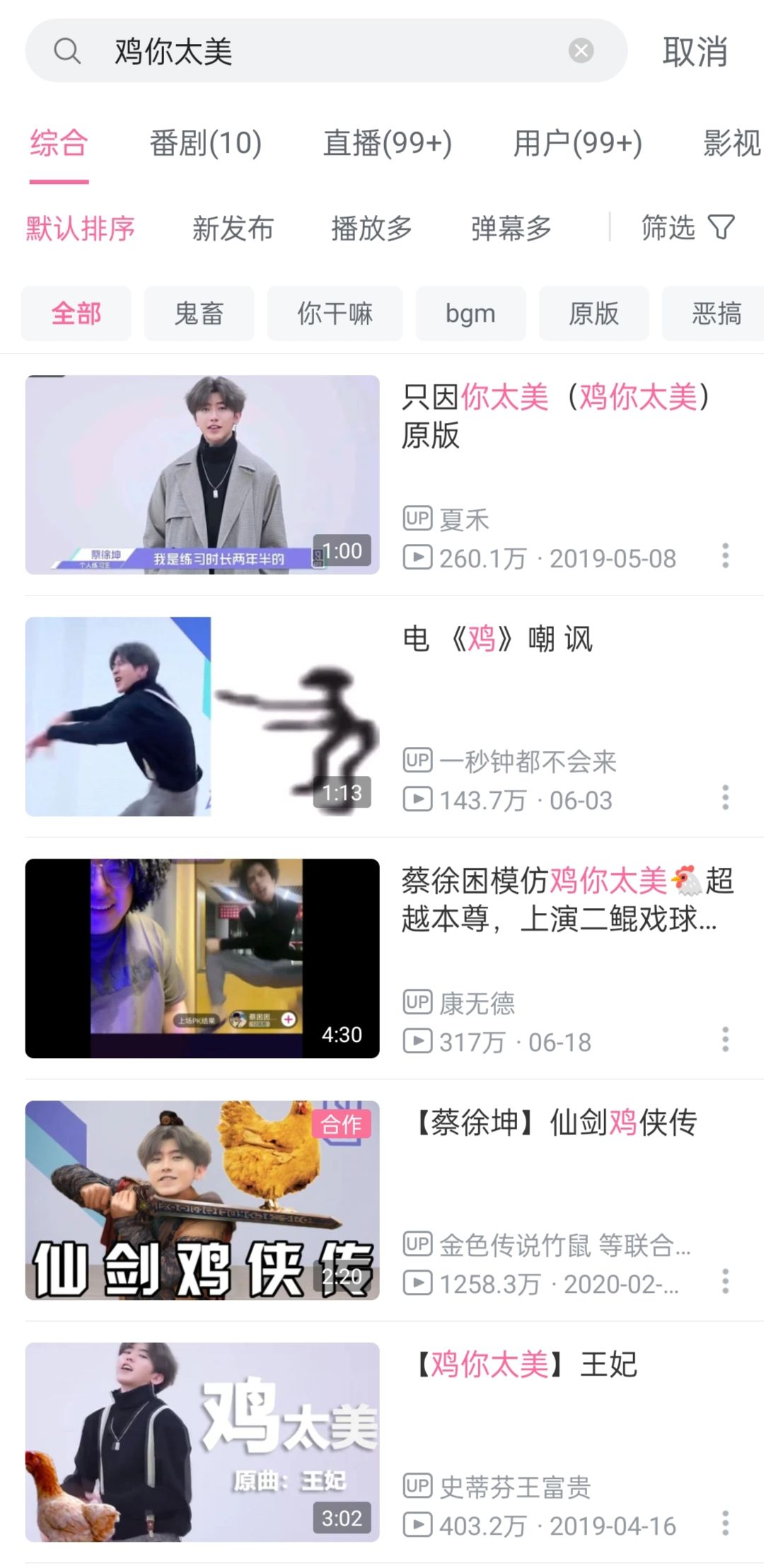
Task: Switch to the 直播(99+) tab
Action: 388,143
